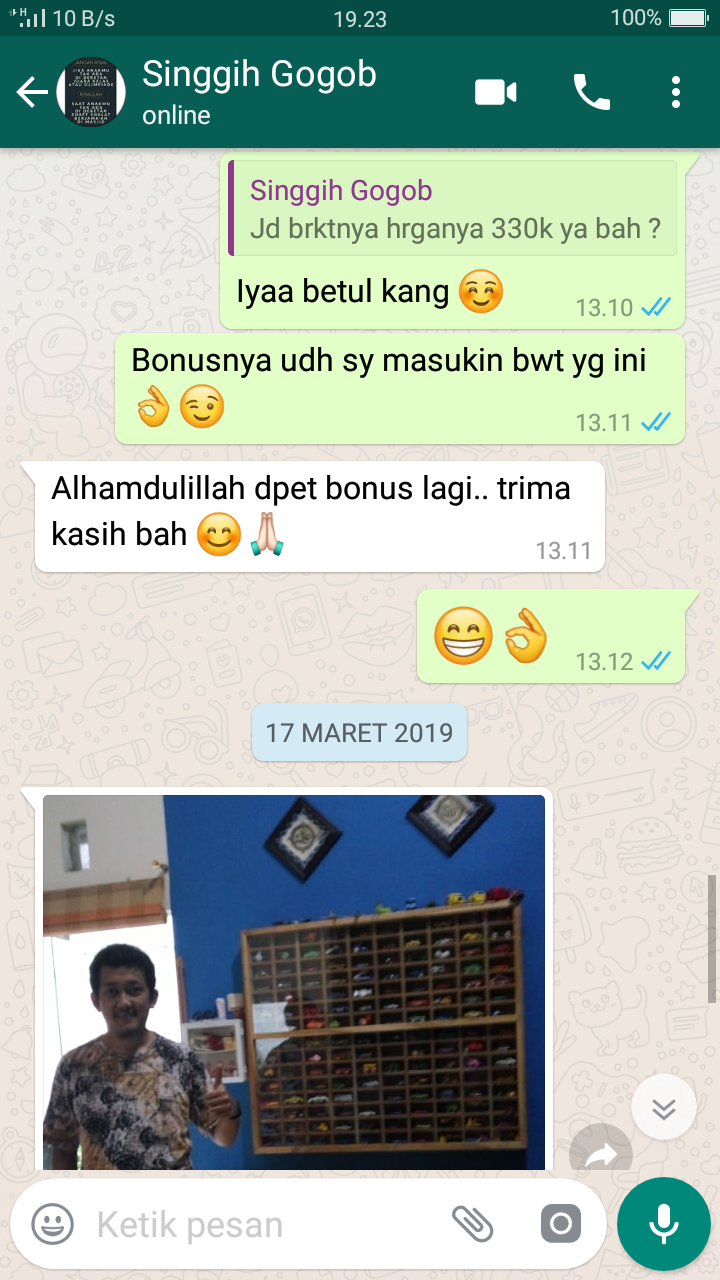Open Singgih Gogob's contact info

point(260,92)
